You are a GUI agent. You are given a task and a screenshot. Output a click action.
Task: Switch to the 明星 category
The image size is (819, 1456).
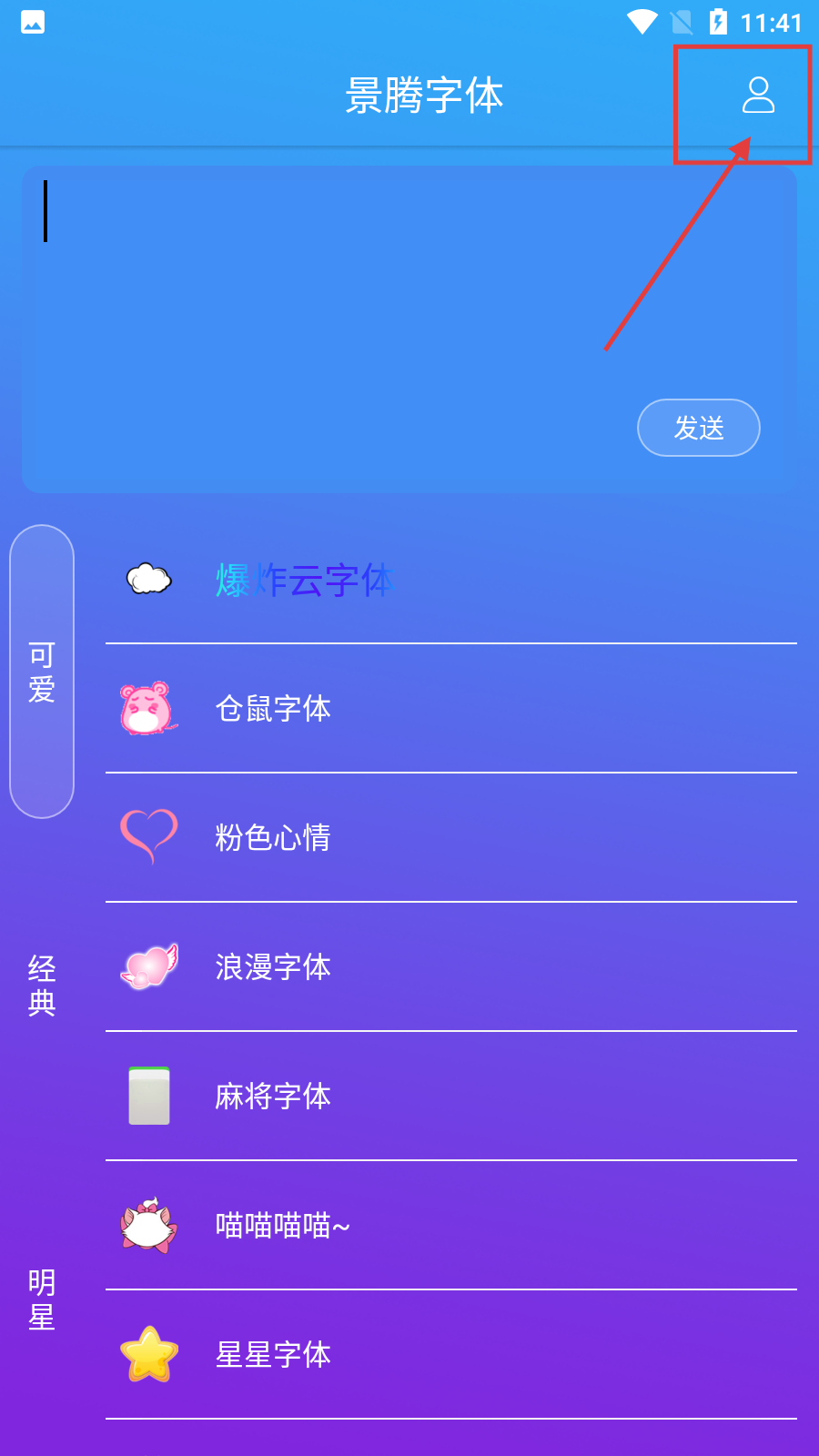pyautogui.click(x=42, y=1299)
